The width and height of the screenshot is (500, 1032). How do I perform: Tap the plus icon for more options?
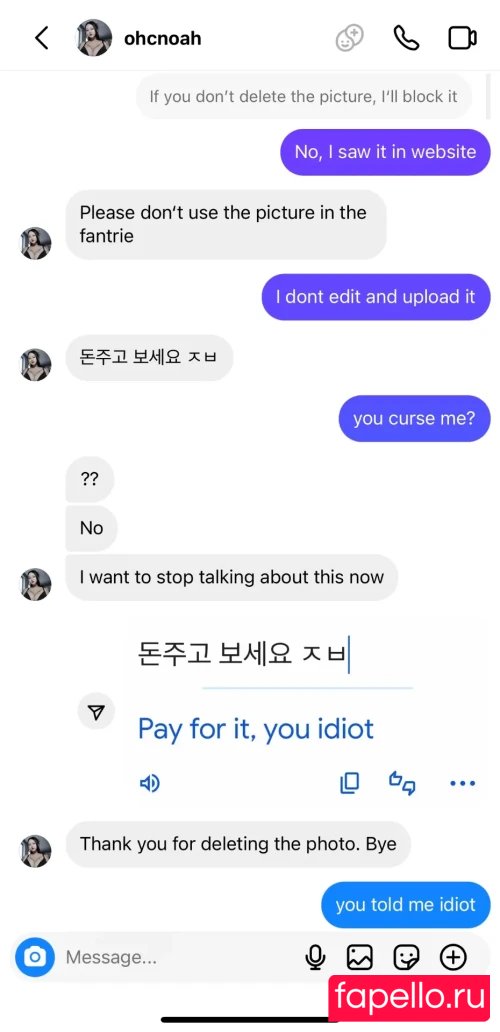pos(453,957)
